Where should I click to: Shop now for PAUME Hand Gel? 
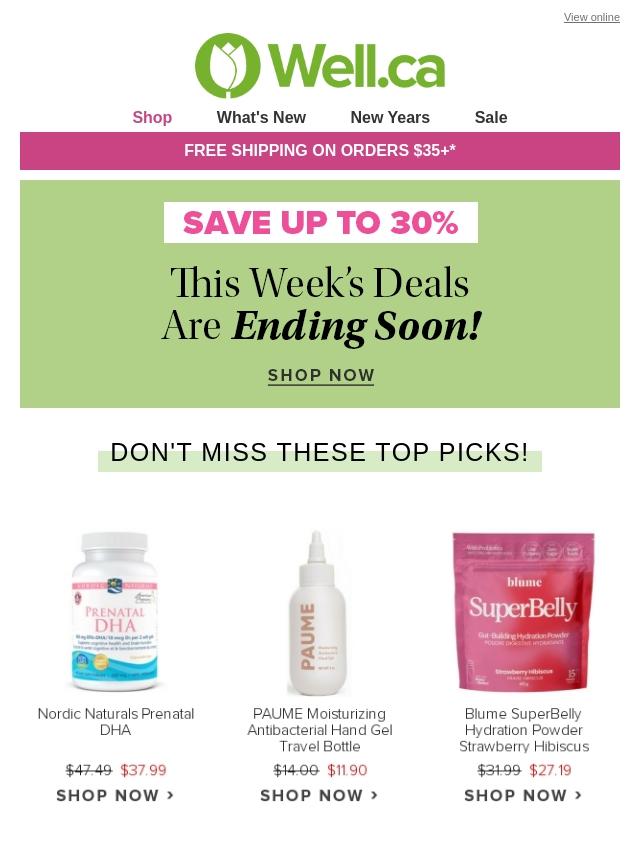click(x=320, y=796)
